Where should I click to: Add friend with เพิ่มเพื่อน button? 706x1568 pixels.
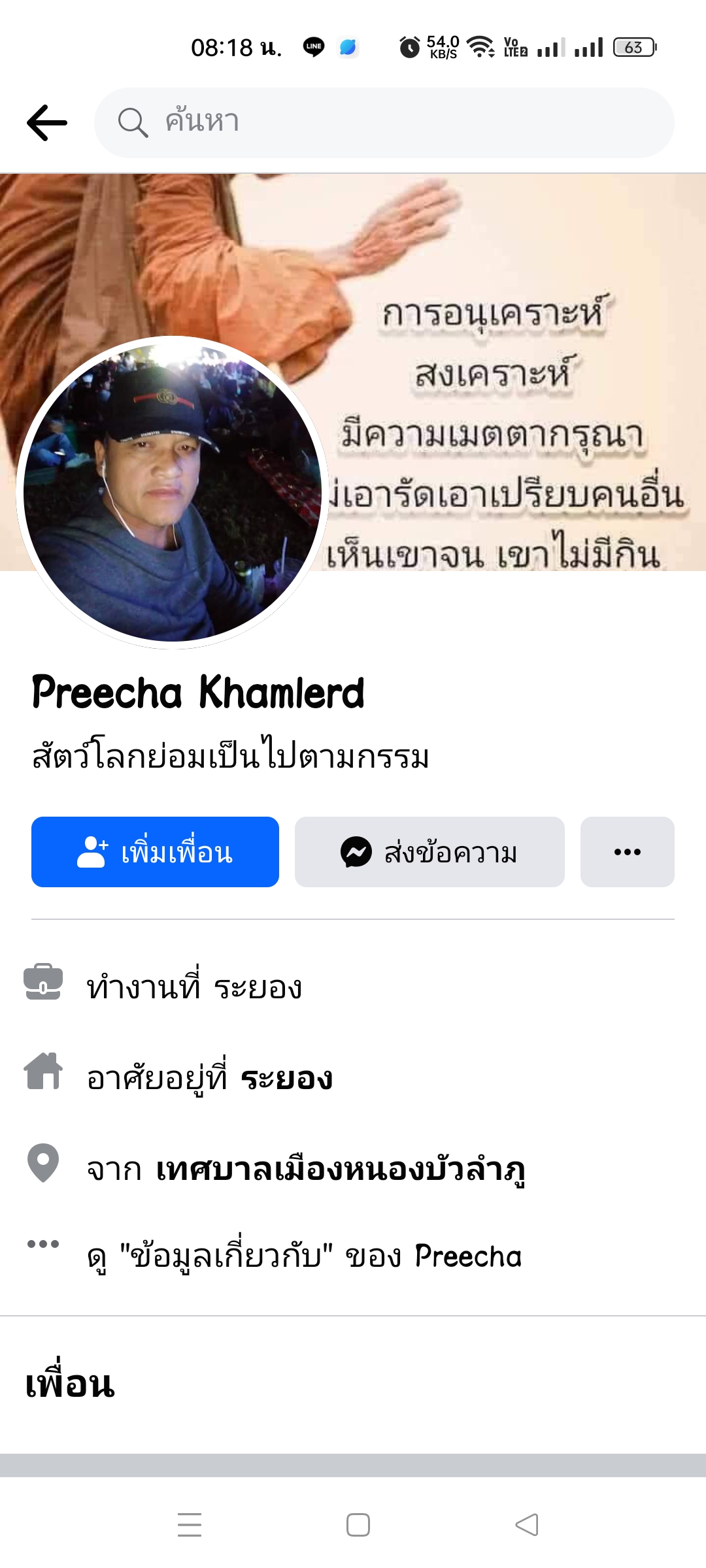pos(155,852)
